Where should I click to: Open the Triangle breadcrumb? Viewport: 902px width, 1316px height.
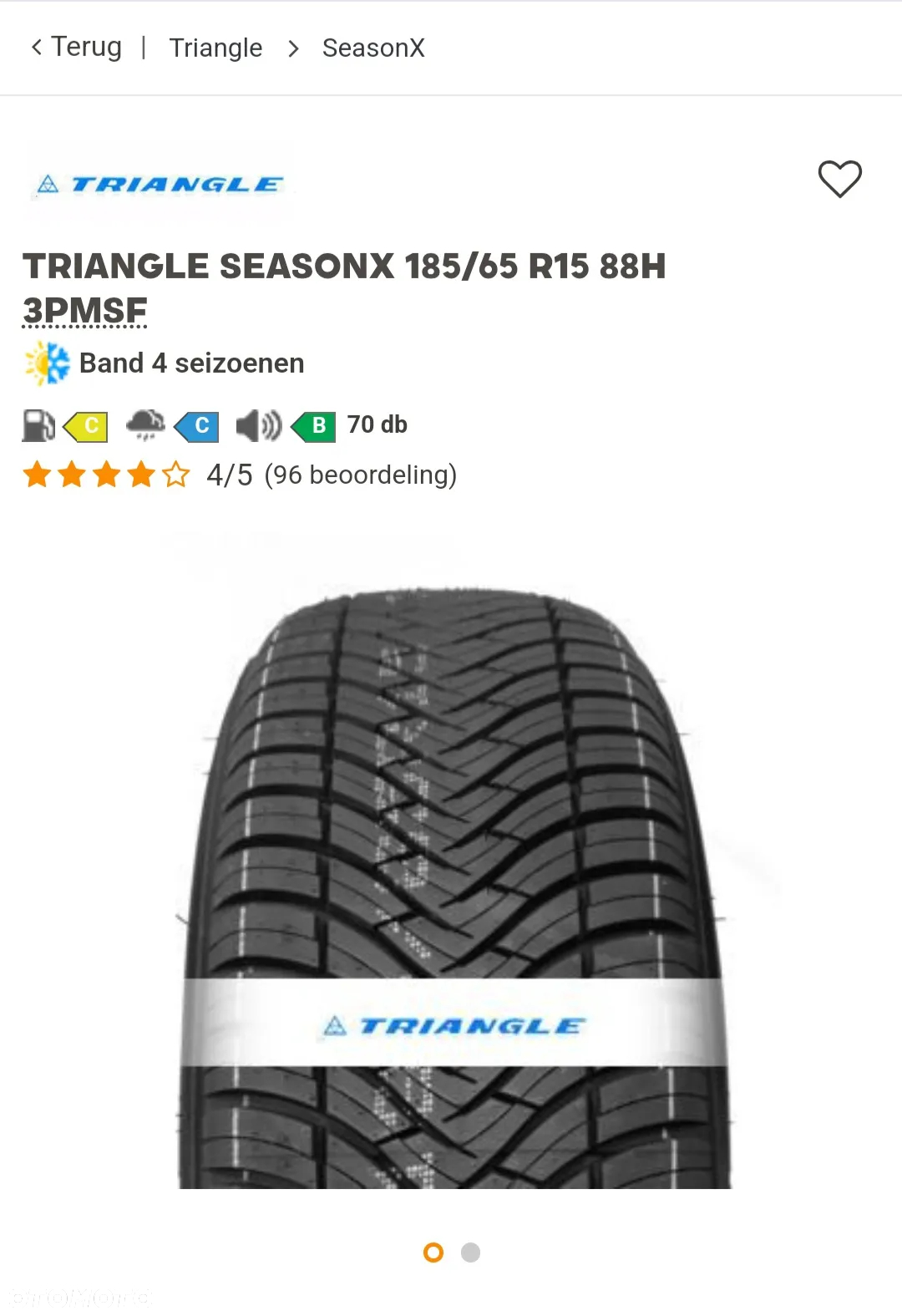[x=215, y=48]
